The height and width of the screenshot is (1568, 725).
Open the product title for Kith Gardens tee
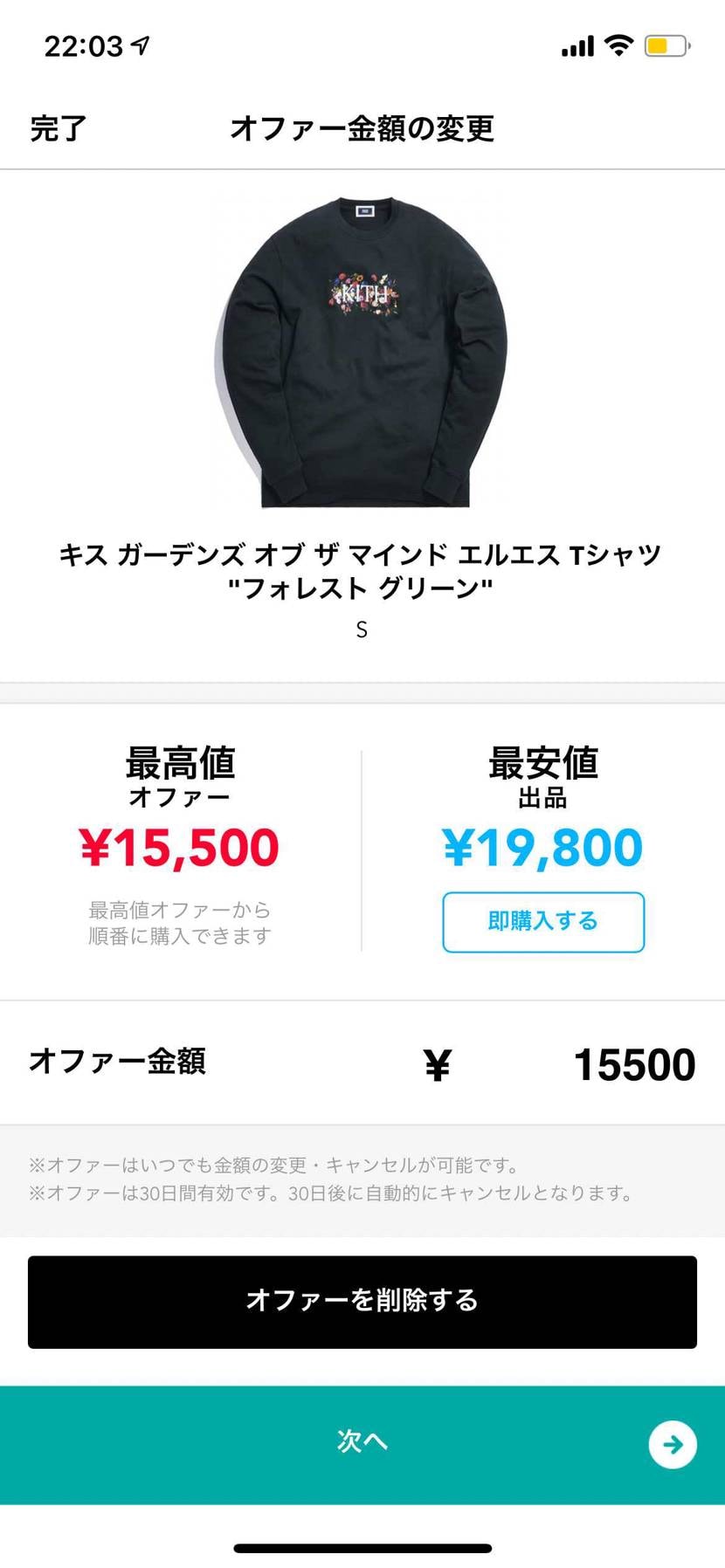point(362,569)
